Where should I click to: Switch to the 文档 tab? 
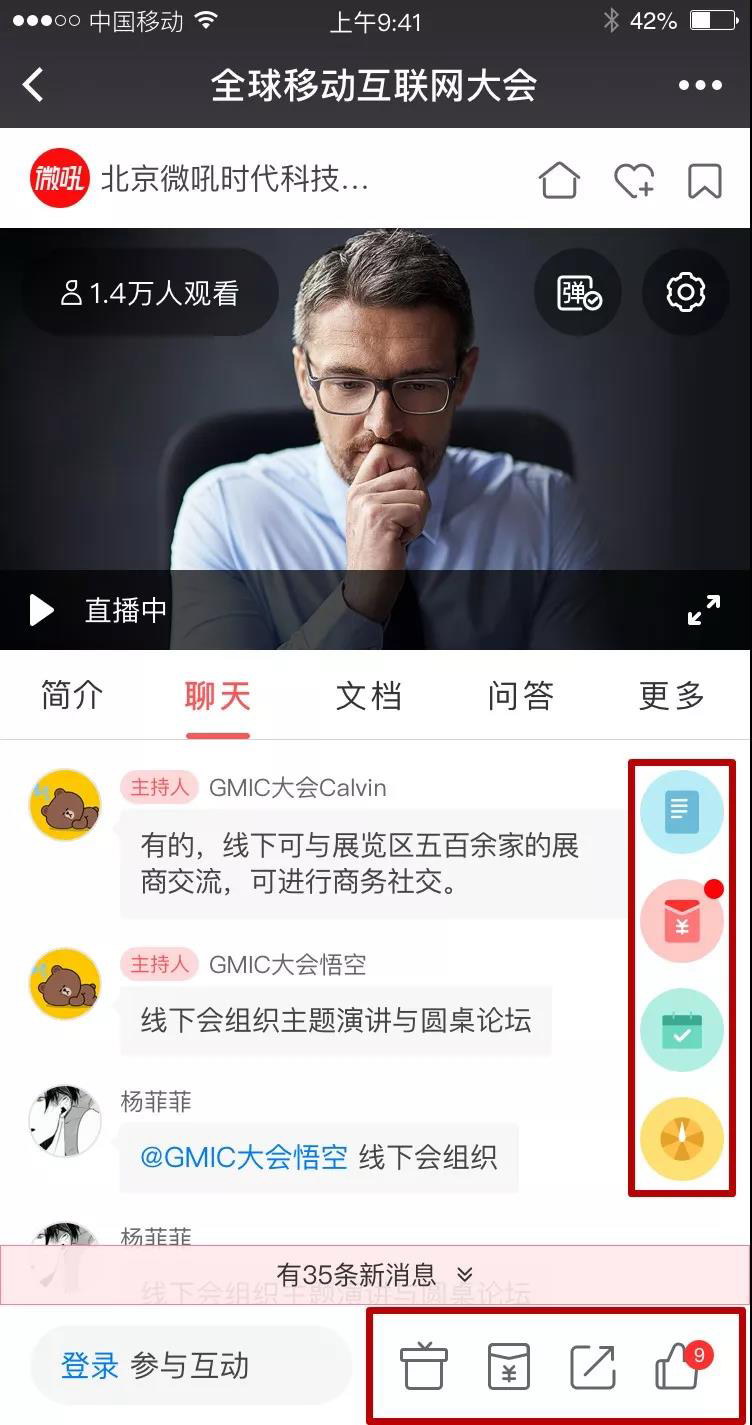click(368, 696)
